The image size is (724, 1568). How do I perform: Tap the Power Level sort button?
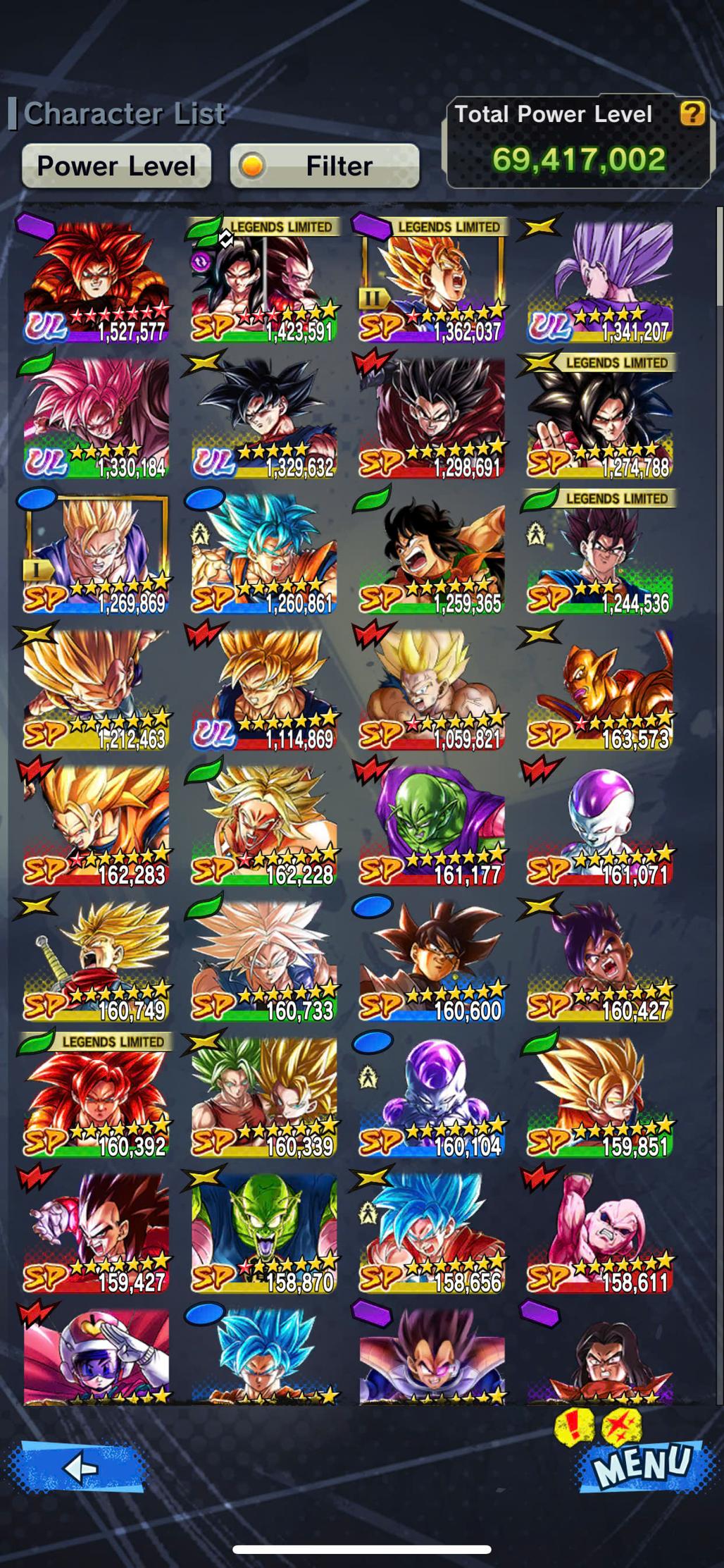[x=116, y=166]
